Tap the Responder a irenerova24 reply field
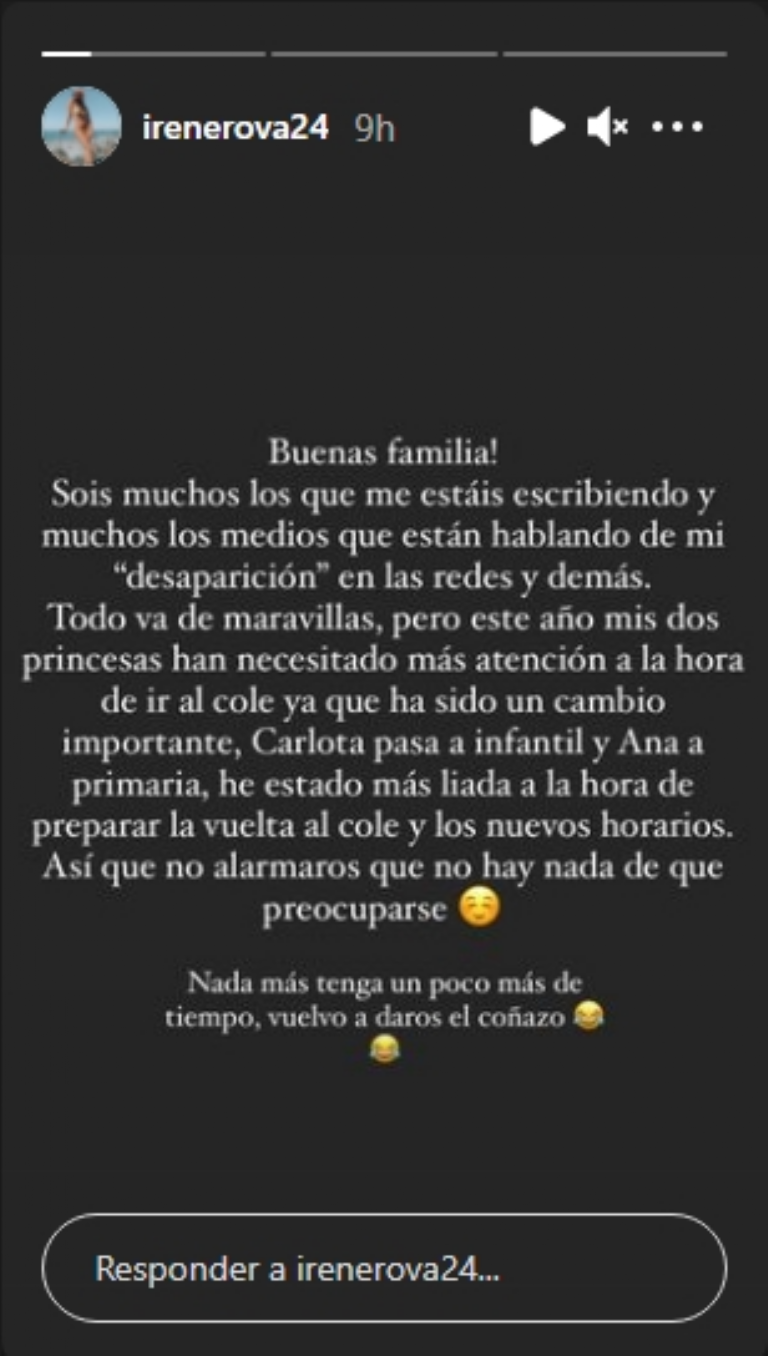 click(x=384, y=1269)
